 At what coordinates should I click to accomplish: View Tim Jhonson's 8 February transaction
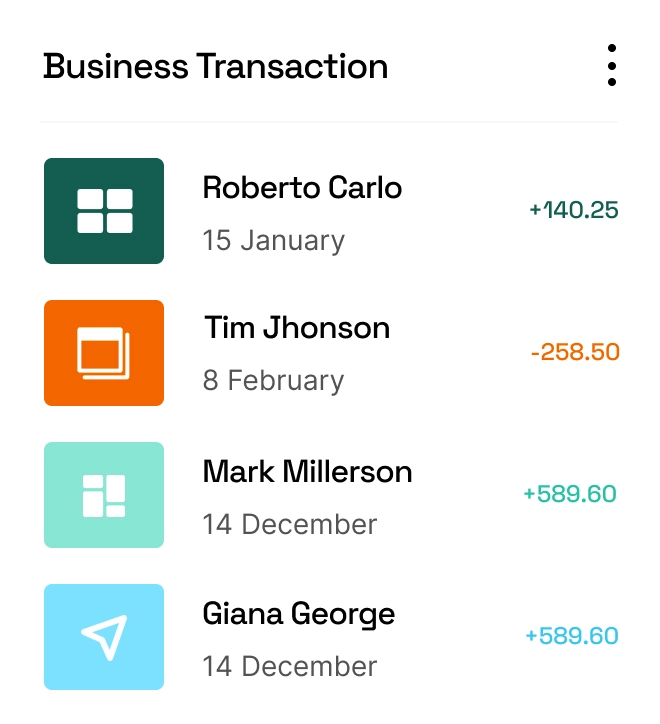pos(297,353)
